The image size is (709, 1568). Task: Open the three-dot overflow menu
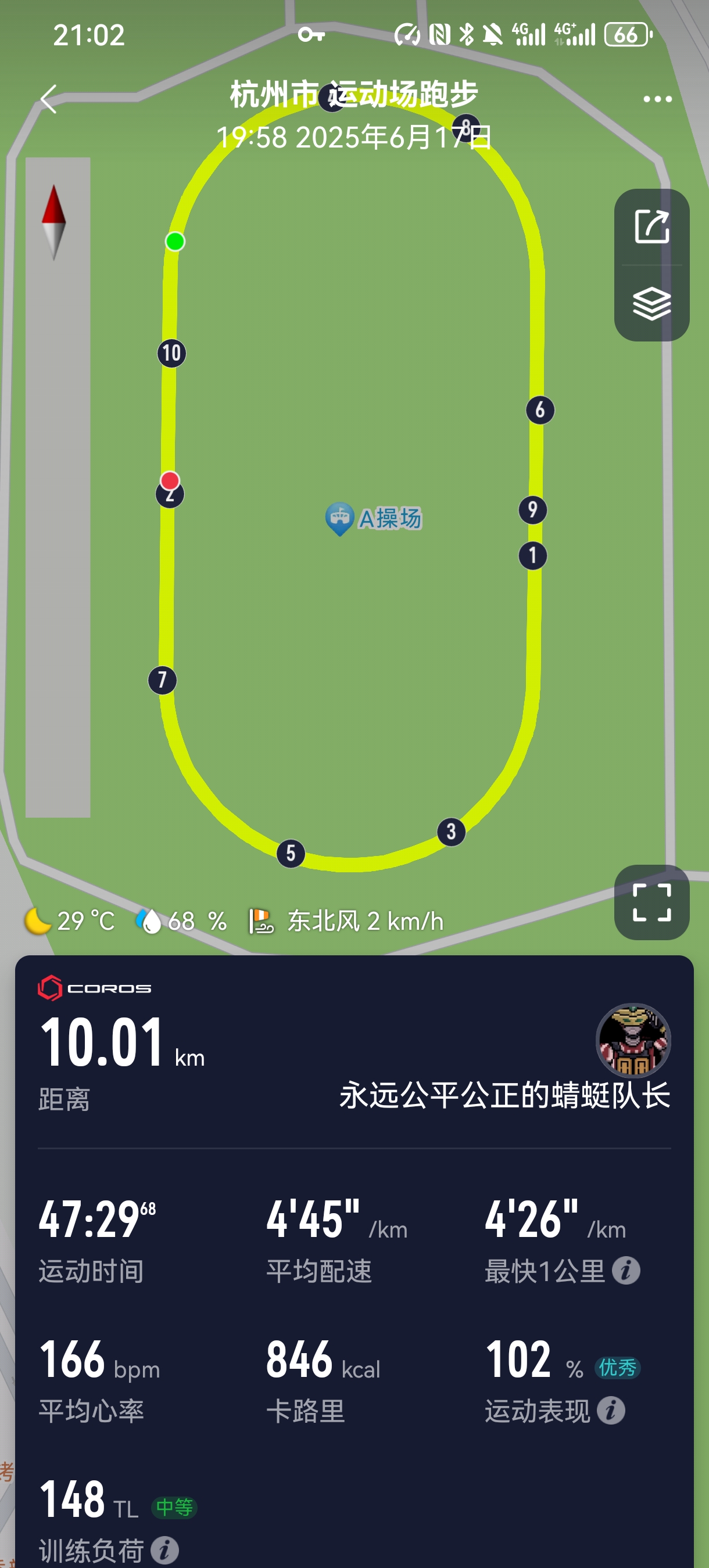657,99
